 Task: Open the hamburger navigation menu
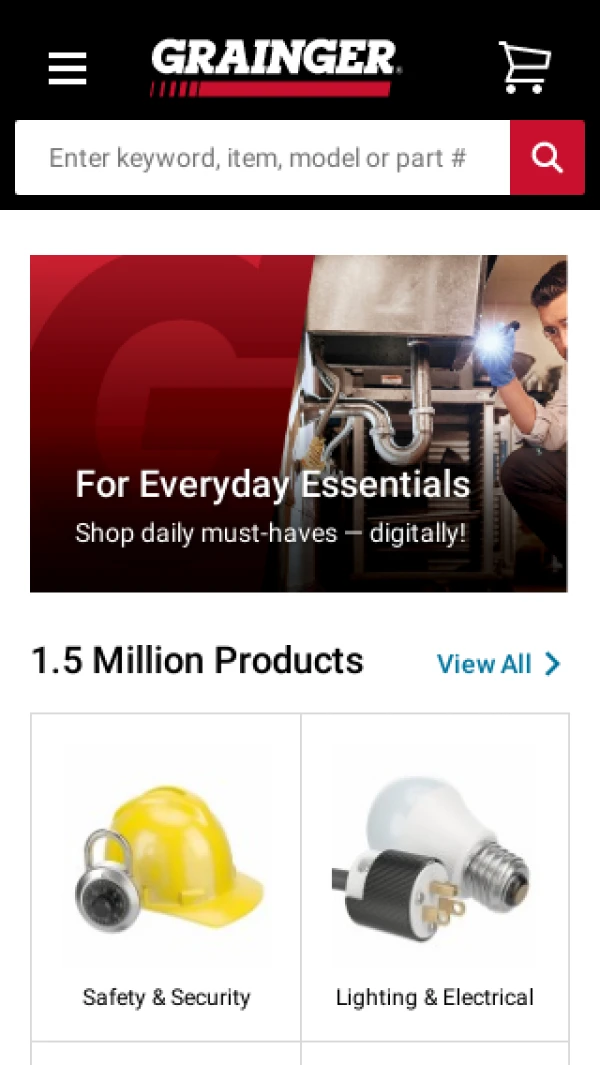click(67, 68)
